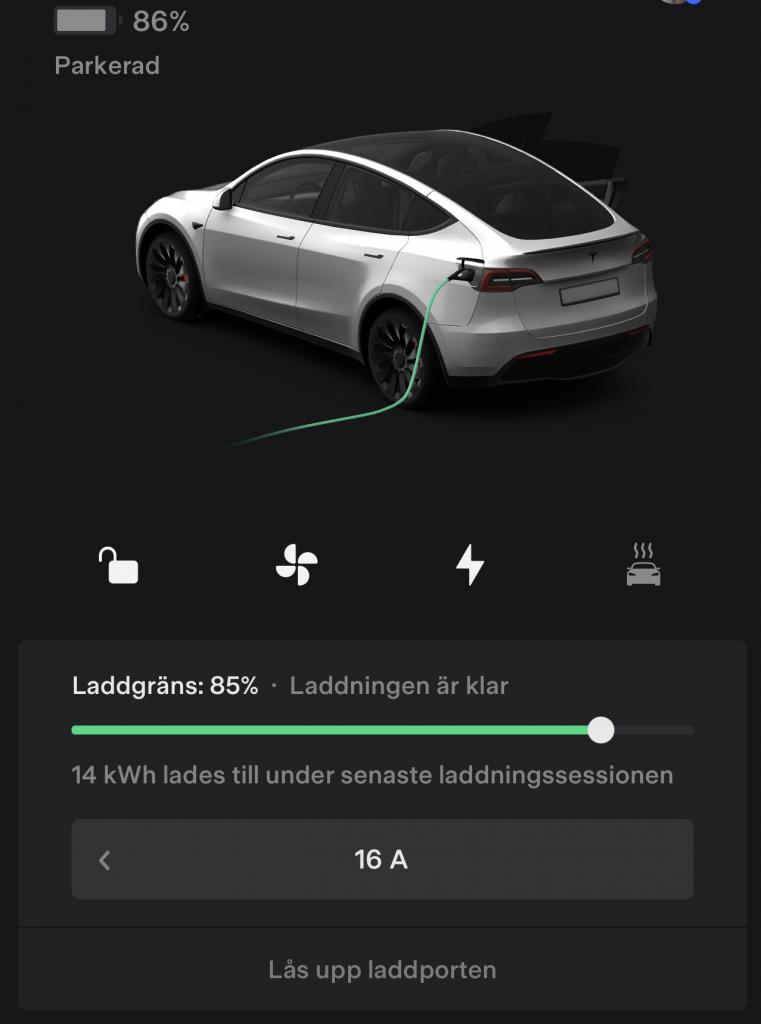Open the profile avatar at top right
This screenshot has height=1024, width=761.
pyautogui.click(x=680, y=3)
